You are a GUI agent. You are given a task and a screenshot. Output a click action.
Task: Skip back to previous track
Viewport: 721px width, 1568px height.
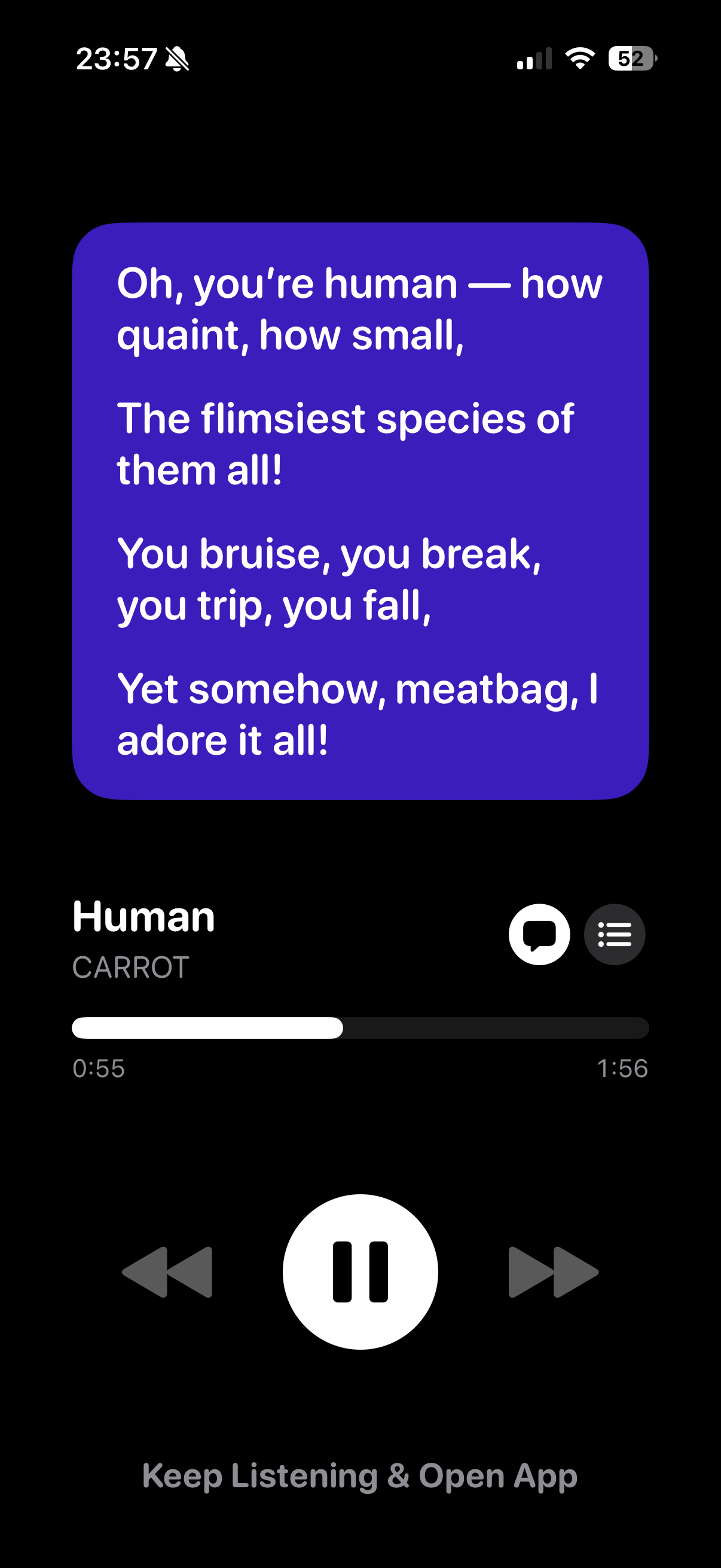(167, 1271)
